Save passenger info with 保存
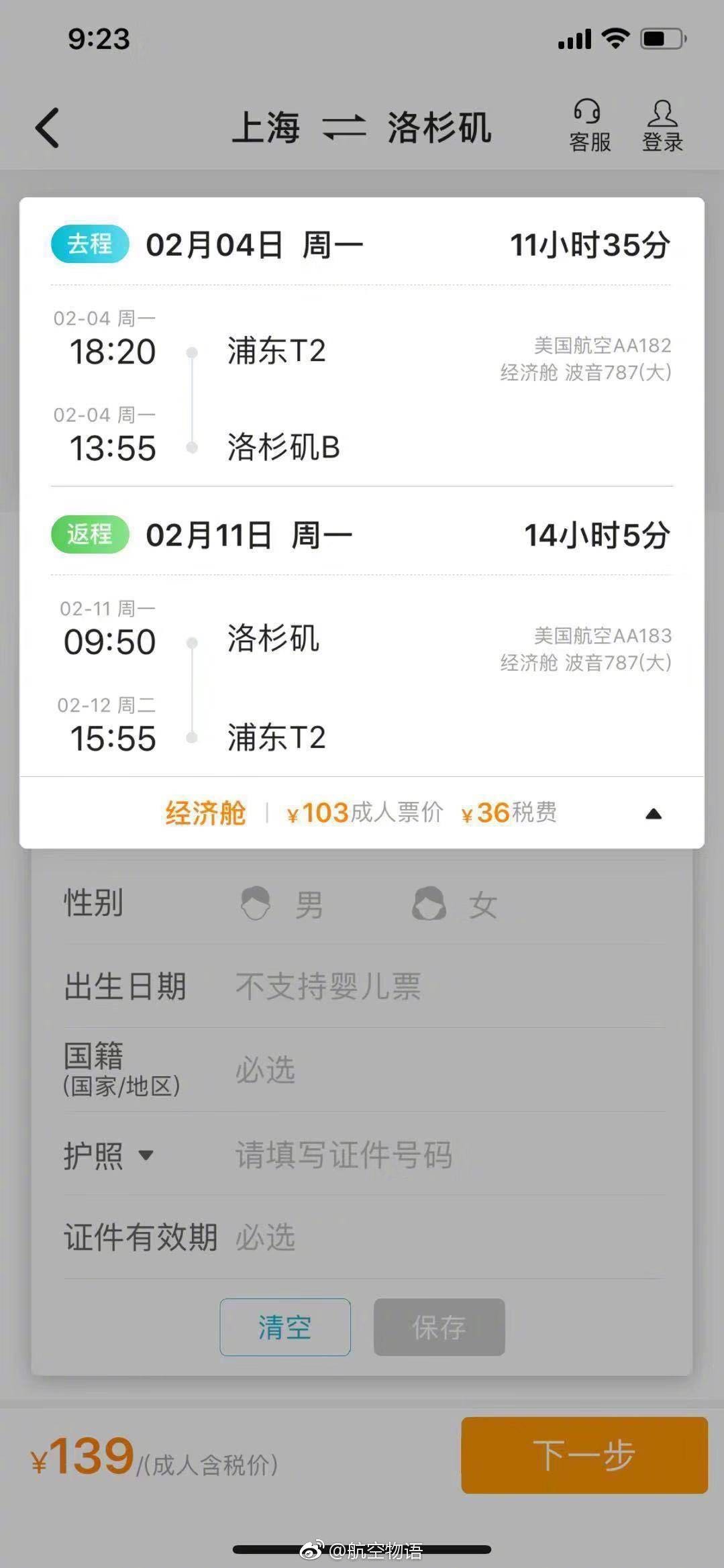Screen dimensions: 724x1568 coord(439,1326)
